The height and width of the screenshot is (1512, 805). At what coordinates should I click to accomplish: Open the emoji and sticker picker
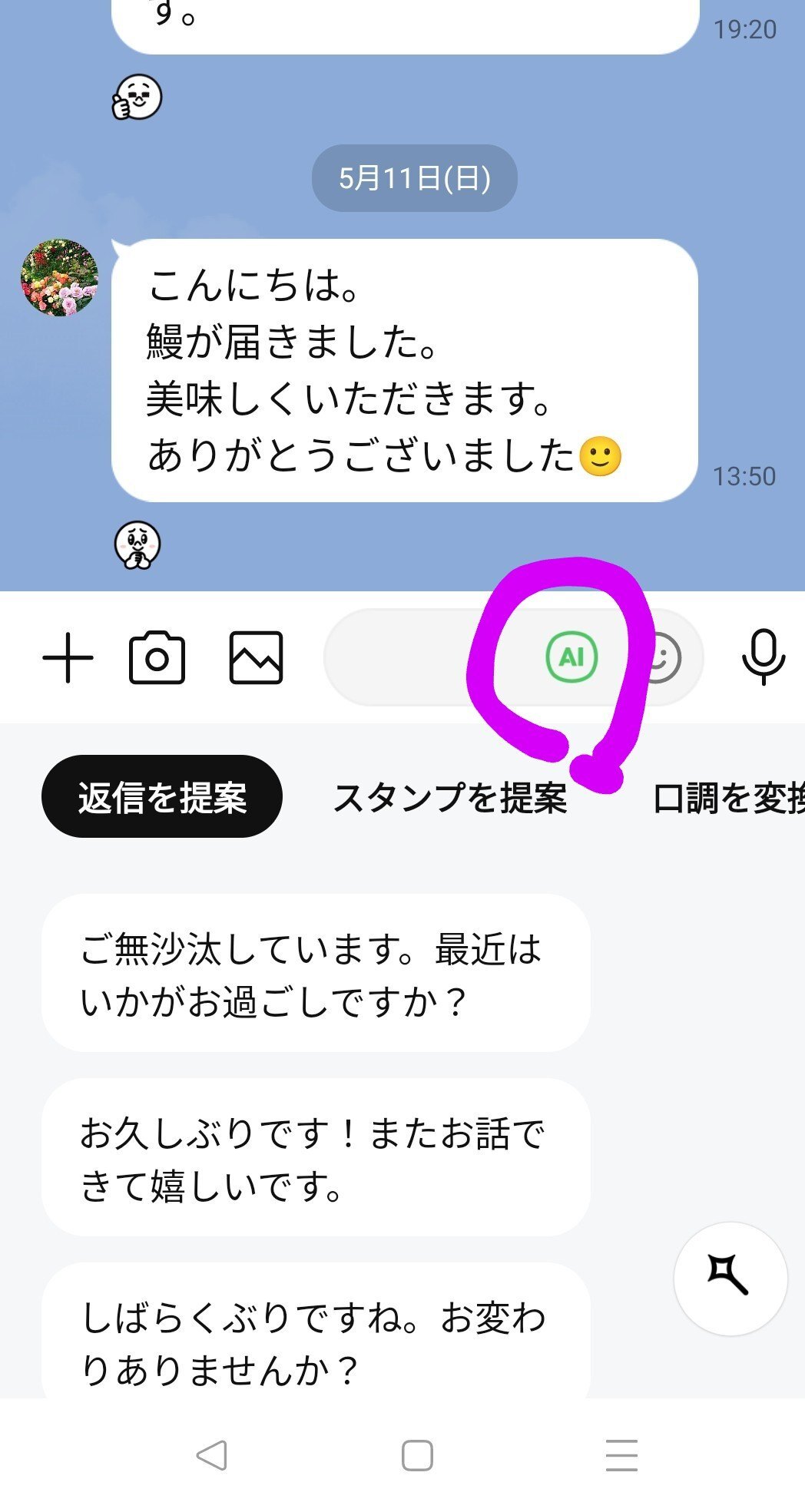pyautogui.click(x=664, y=658)
